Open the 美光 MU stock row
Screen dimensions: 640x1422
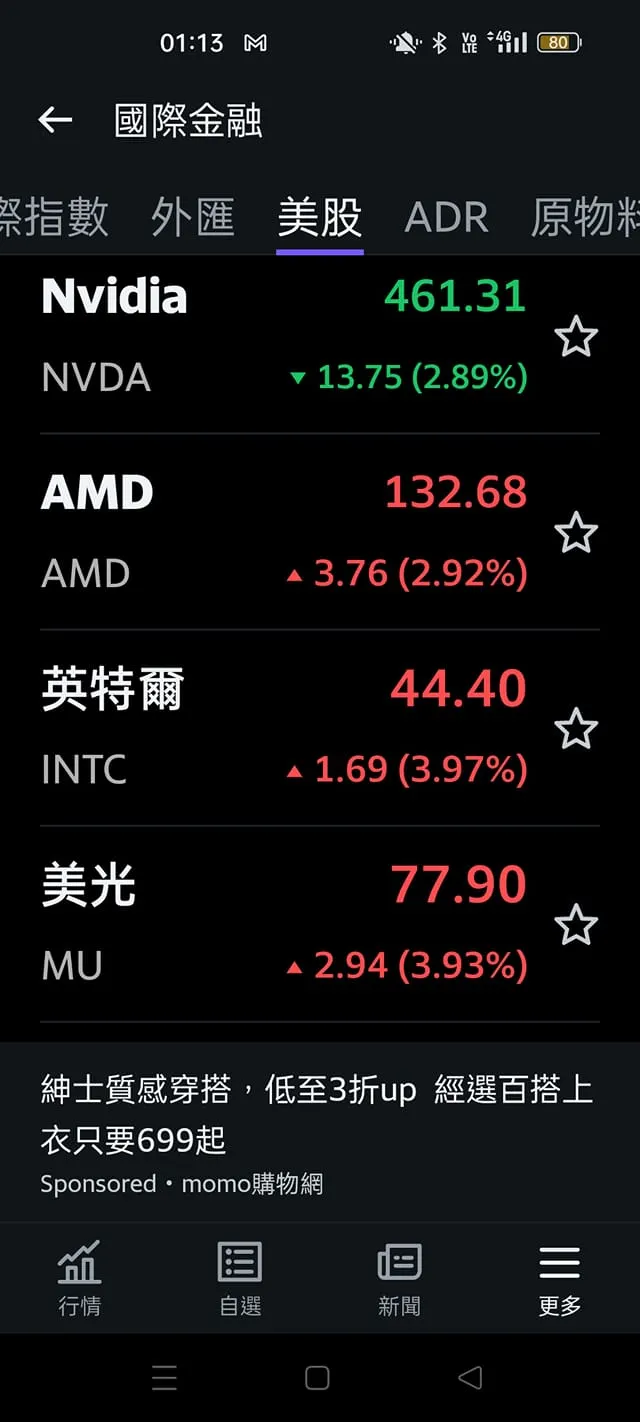285,923
